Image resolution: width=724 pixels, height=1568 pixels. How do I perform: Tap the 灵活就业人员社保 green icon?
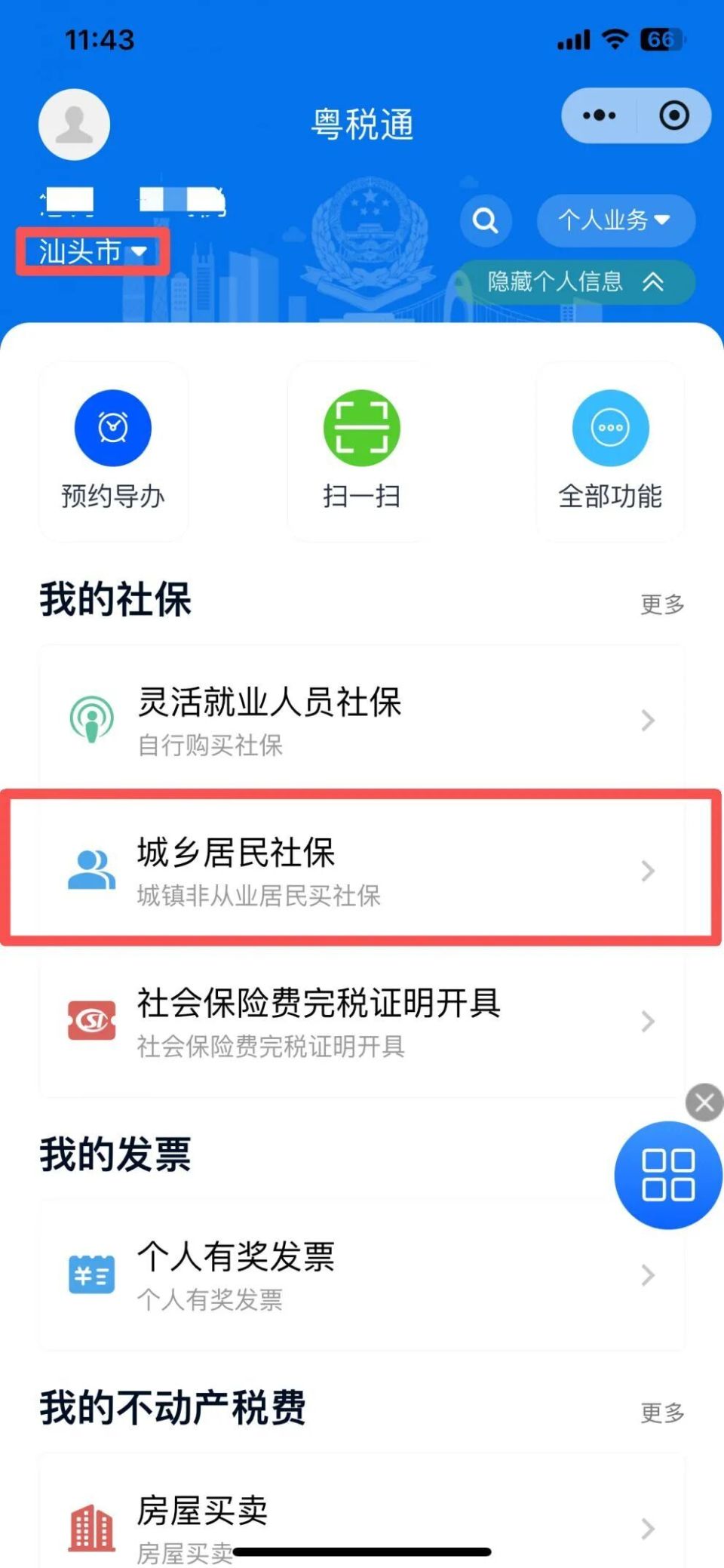pyautogui.click(x=90, y=719)
